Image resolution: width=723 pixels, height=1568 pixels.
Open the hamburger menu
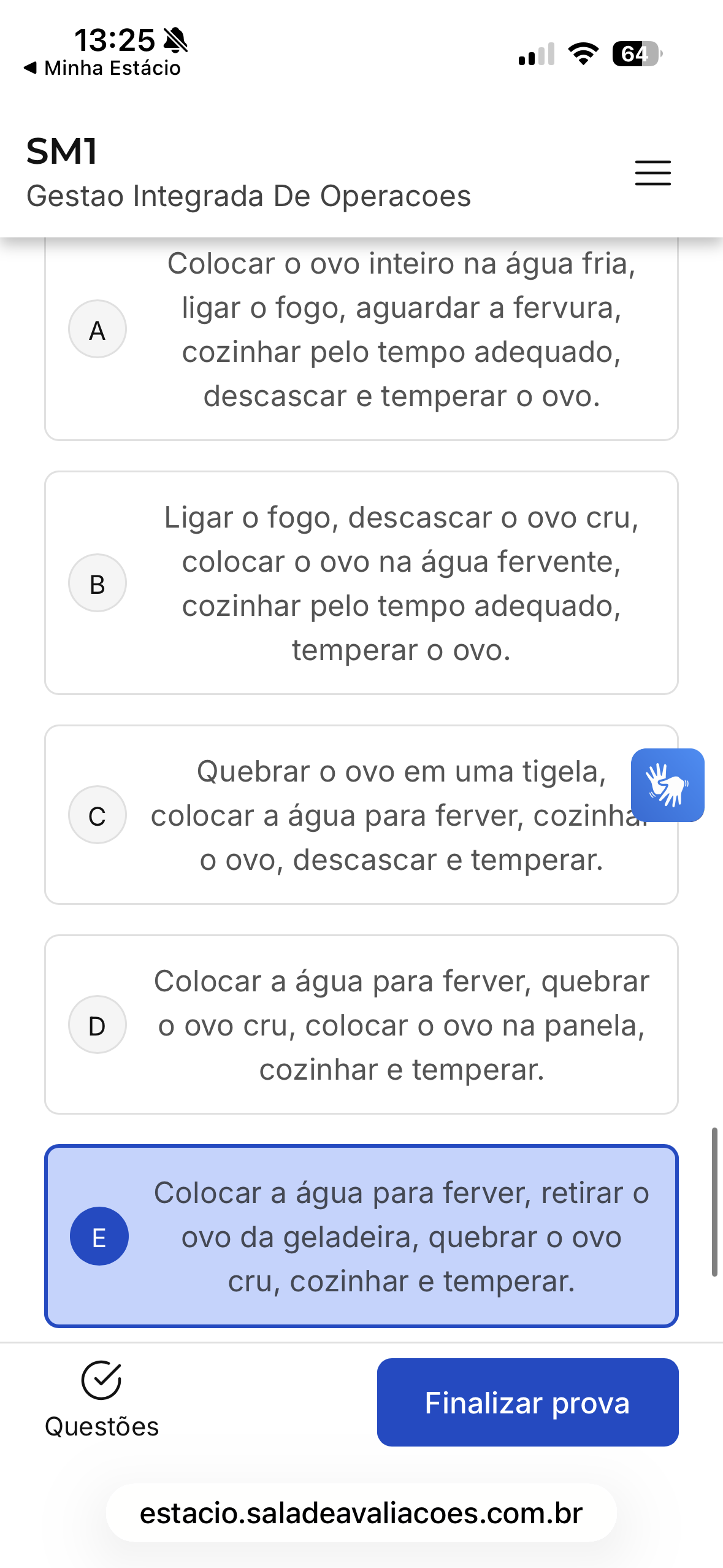click(x=652, y=173)
